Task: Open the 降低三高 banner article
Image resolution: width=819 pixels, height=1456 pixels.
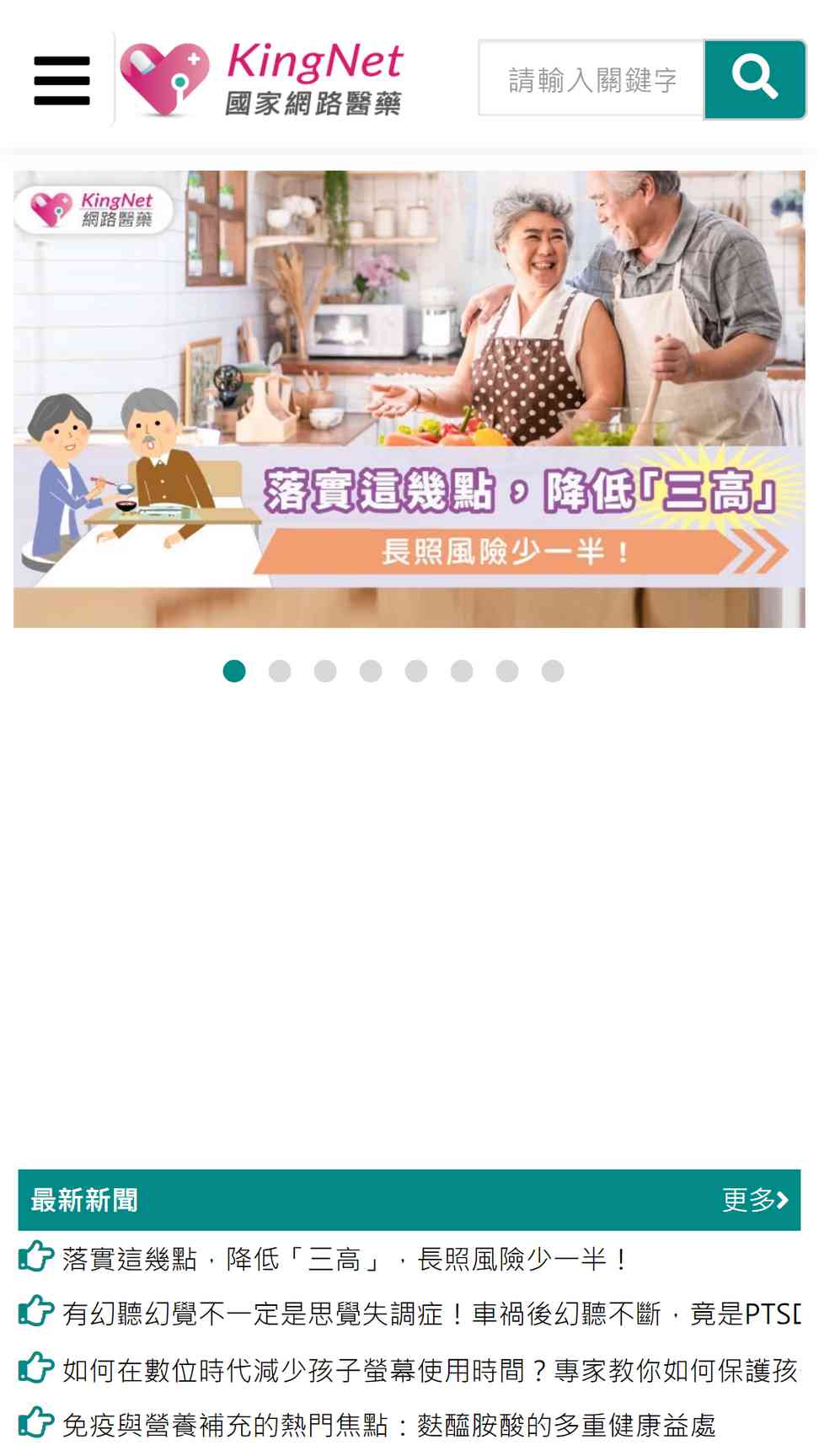Action: coord(409,399)
